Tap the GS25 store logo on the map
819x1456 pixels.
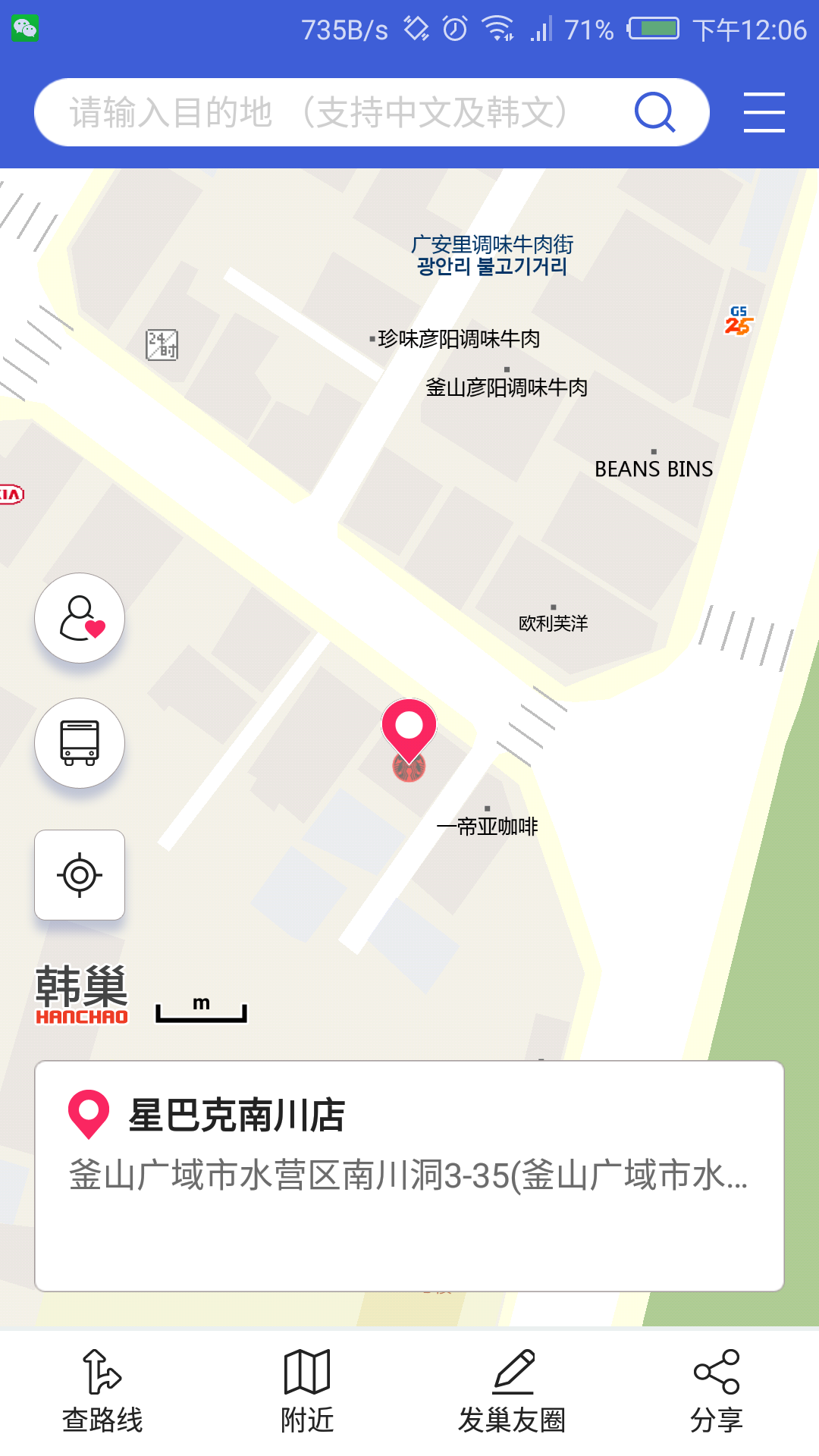click(x=739, y=321)
